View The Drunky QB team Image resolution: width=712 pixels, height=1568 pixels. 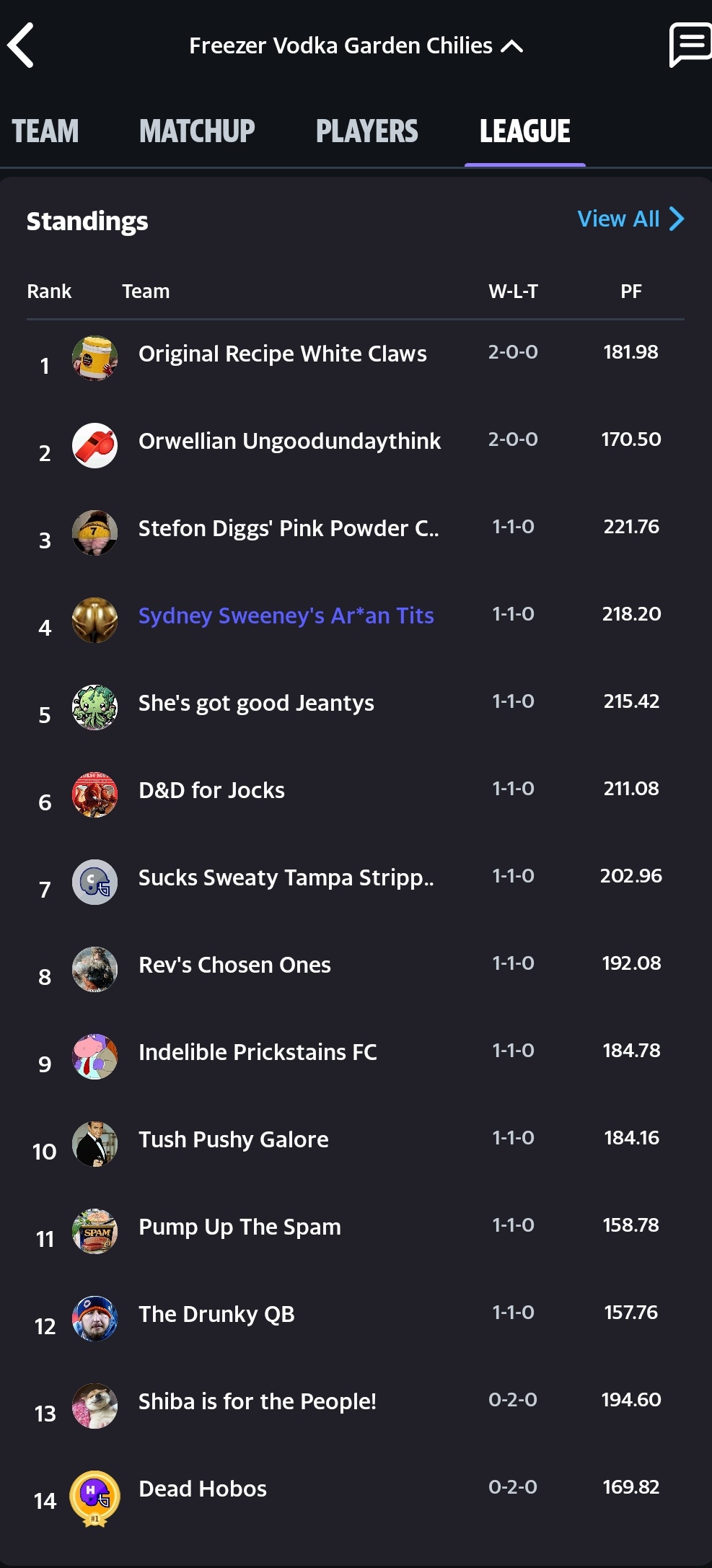216,1315
